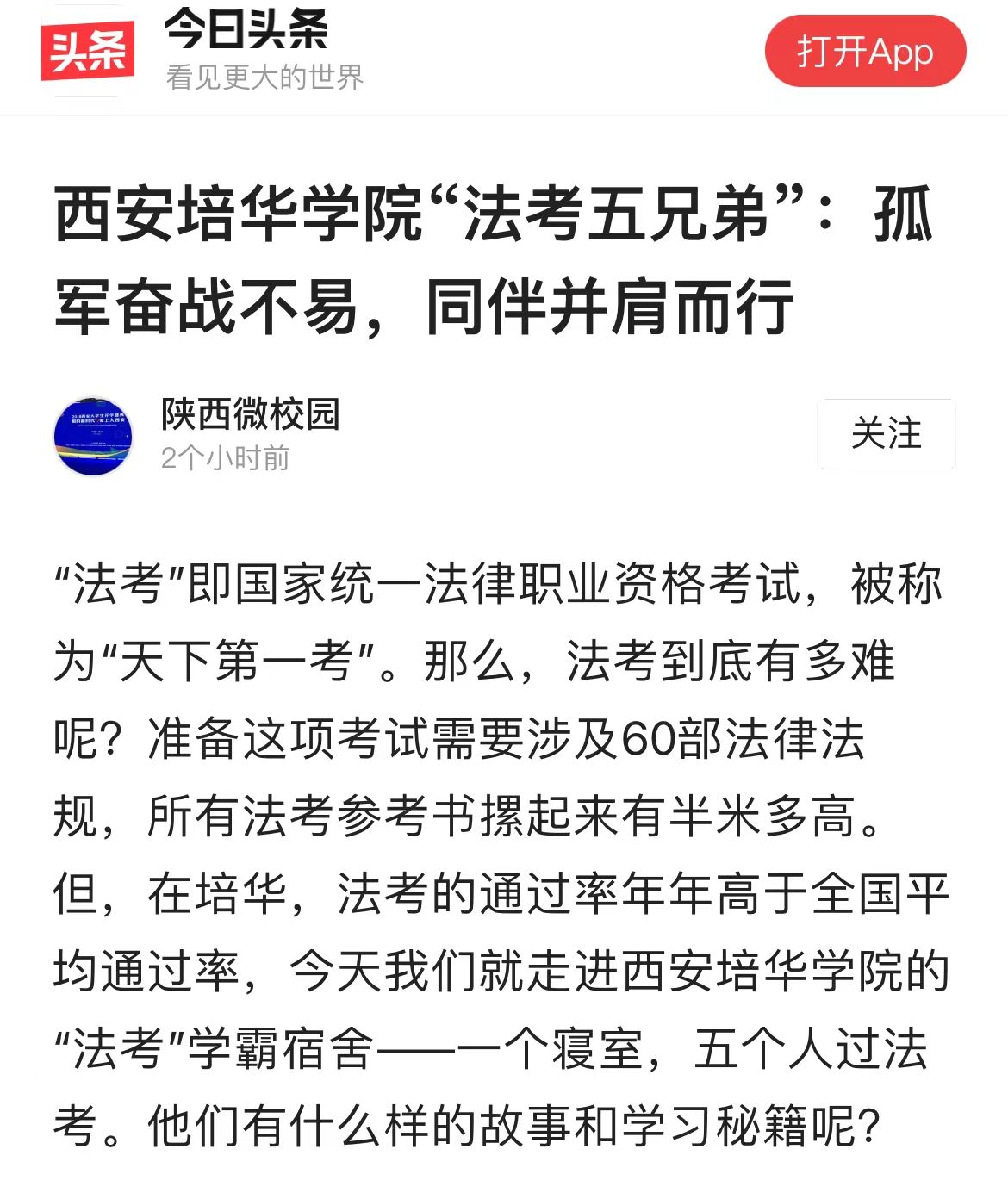Open the 今日头条 logo at the top
Image resolution: width=1008 pixels, height=1199 pixels.
point(88,52)
